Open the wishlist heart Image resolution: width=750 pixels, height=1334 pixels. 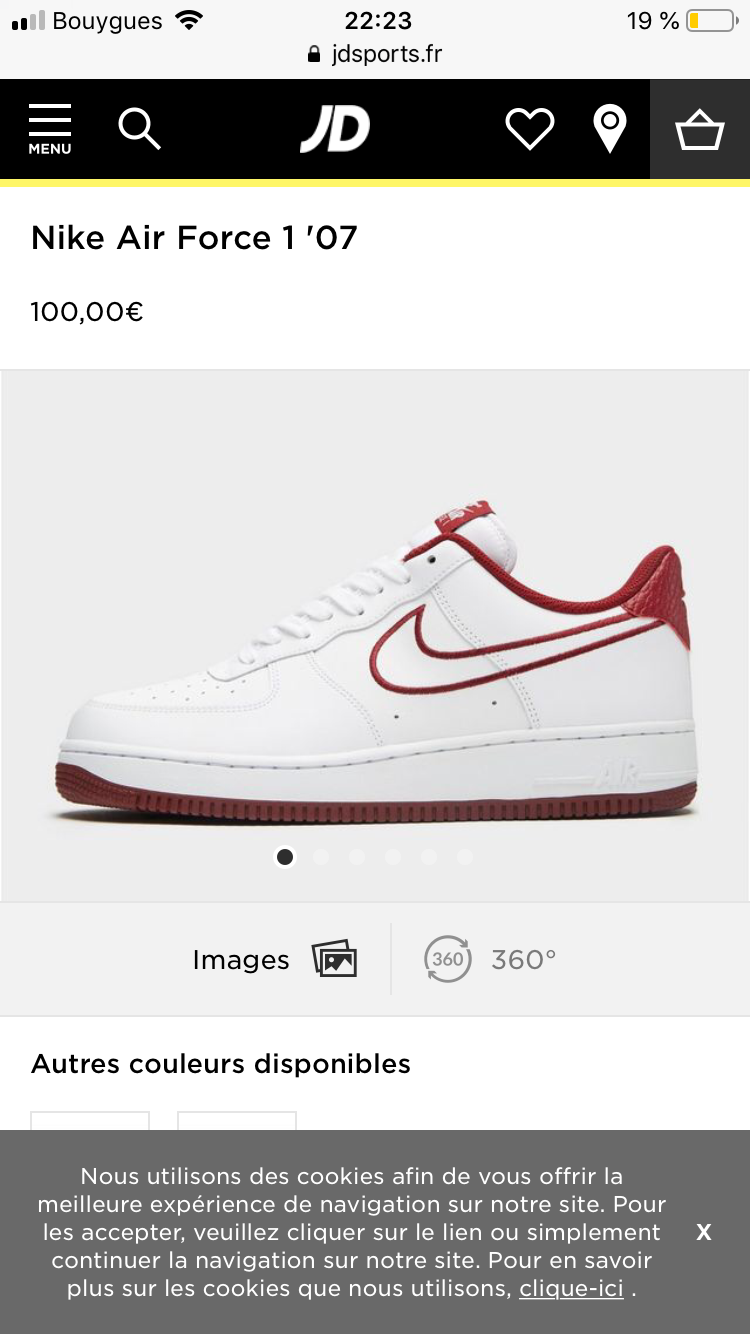(529, 130)
